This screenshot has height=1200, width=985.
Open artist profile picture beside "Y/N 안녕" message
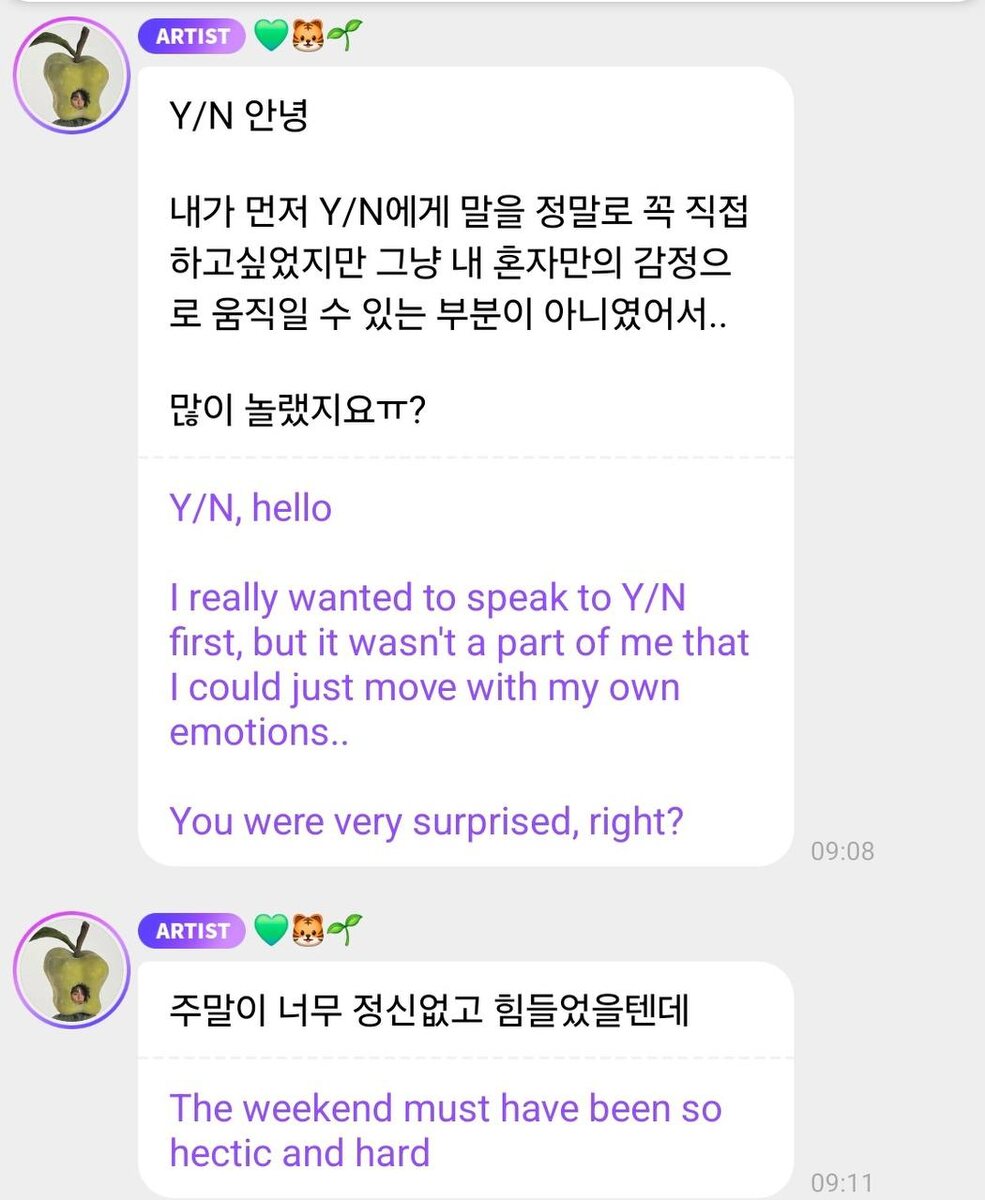coord(72,76)
